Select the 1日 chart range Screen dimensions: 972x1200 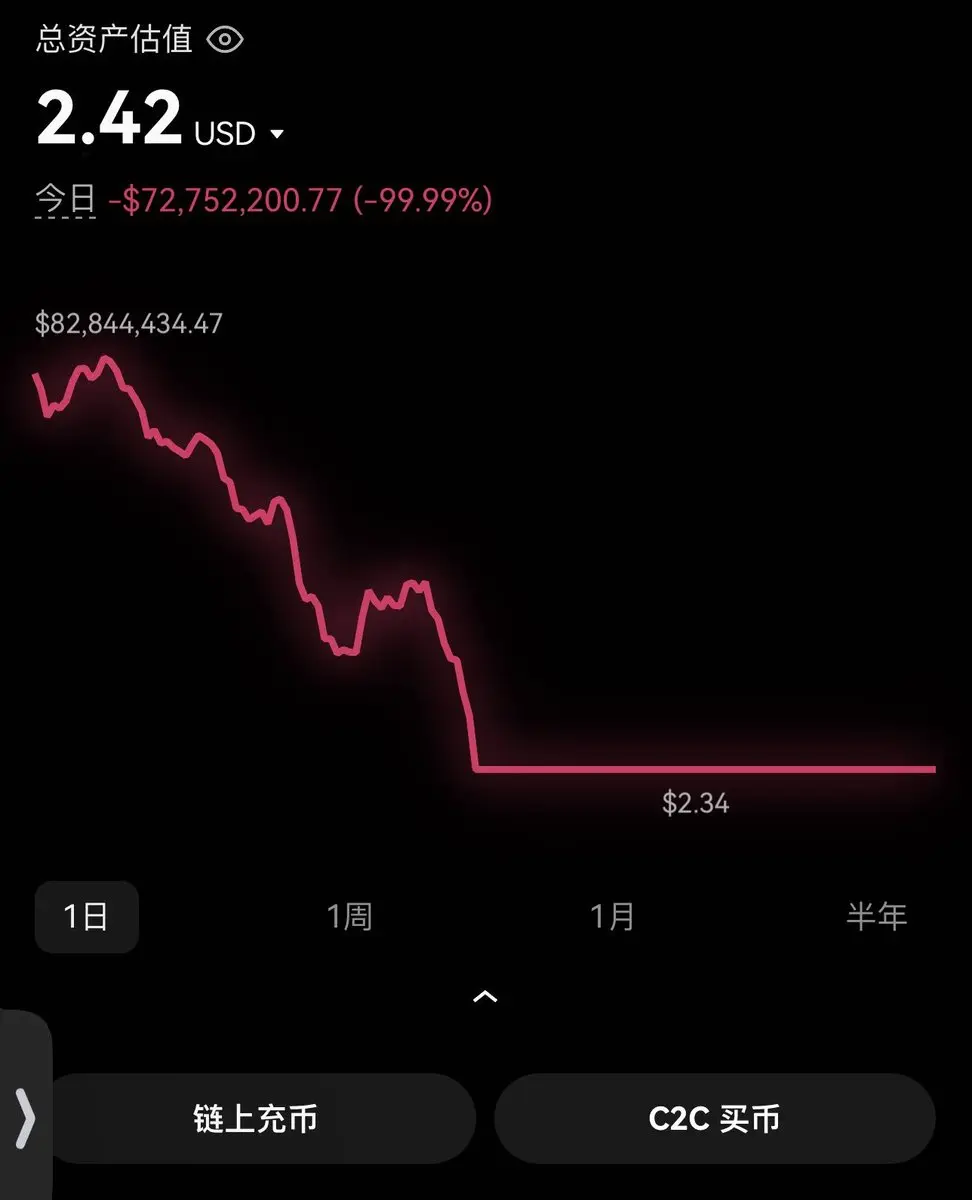click(x=86, y=916)
